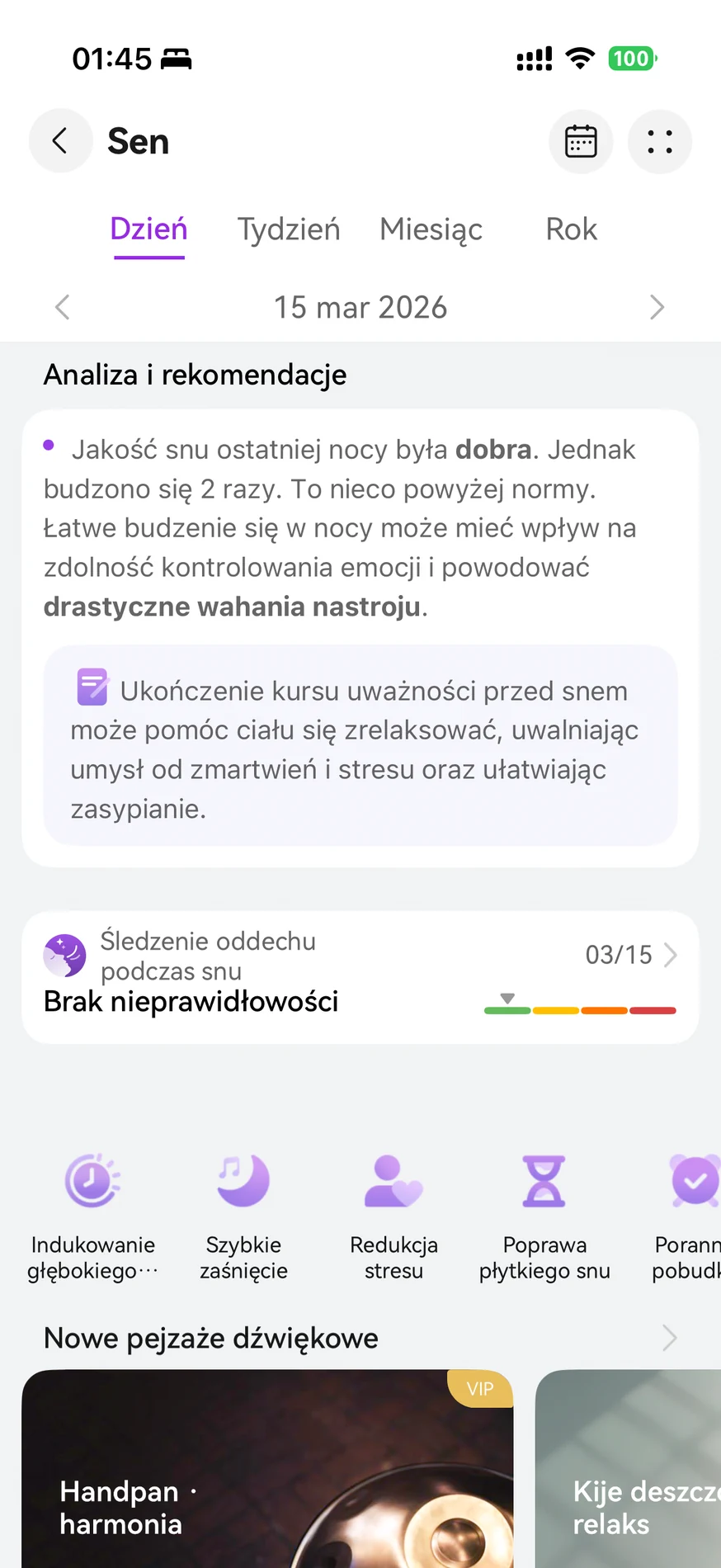Image resolution: width=721 pixels, height=1568 pixels.
Task: Switch to the Rok tab
Action: [x=571, y=229]
